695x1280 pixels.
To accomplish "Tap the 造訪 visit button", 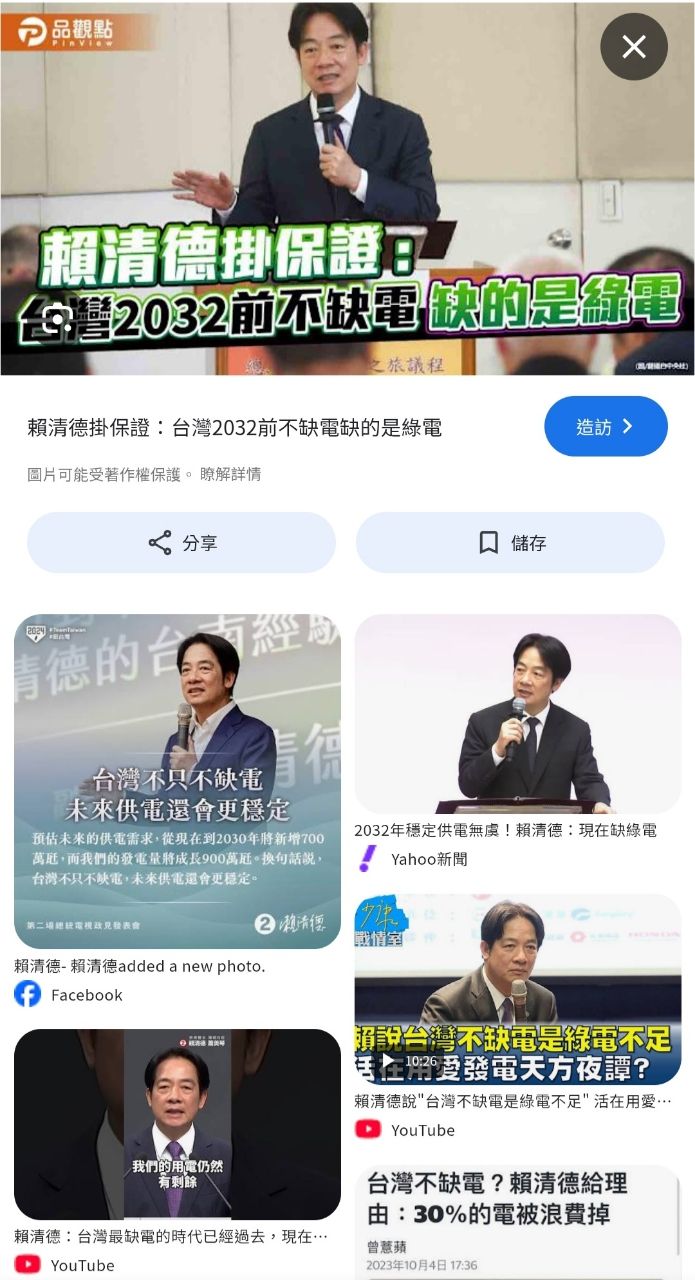I will point(605,427).
